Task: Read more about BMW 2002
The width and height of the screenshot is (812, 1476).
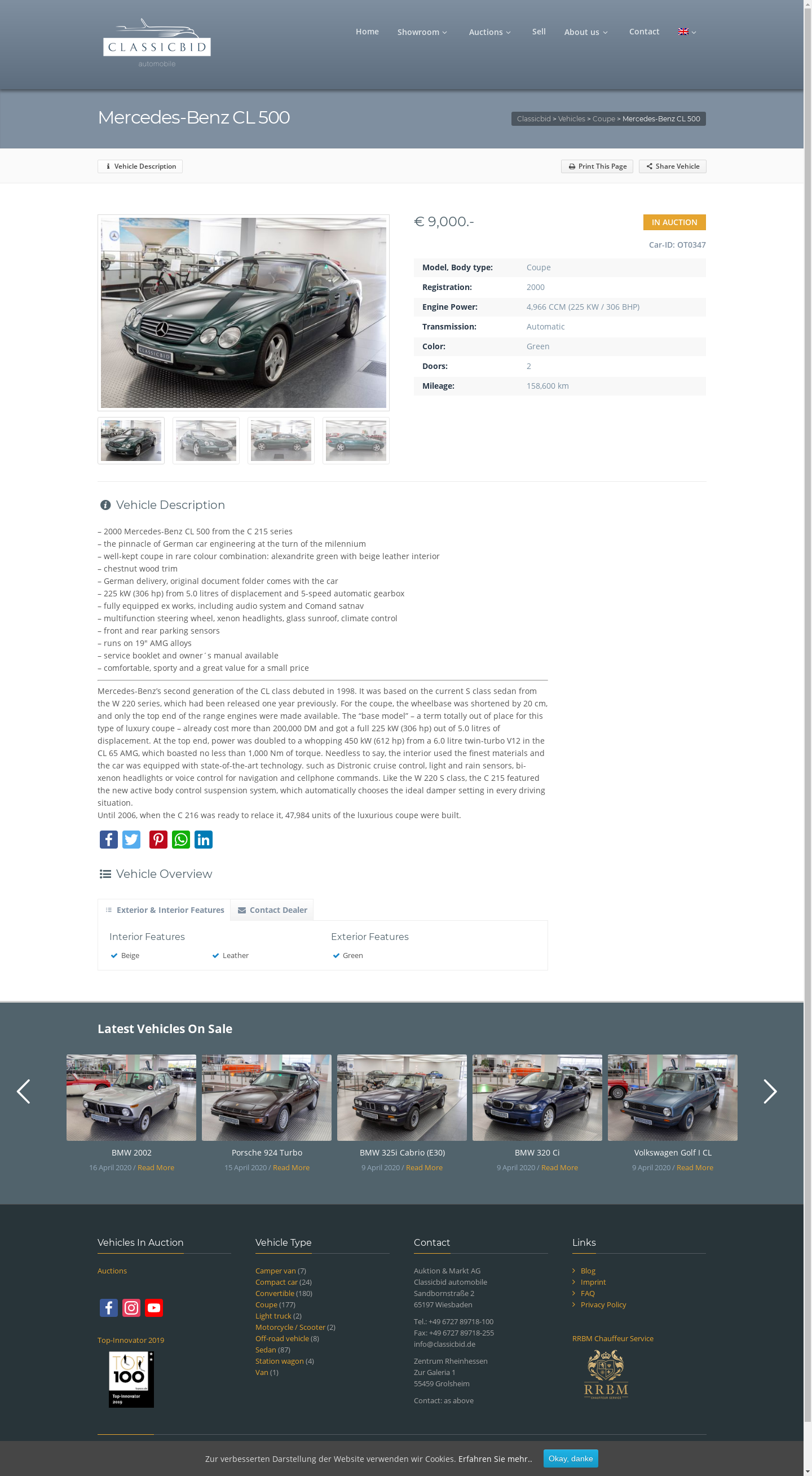Action: tap(155, 1168)
